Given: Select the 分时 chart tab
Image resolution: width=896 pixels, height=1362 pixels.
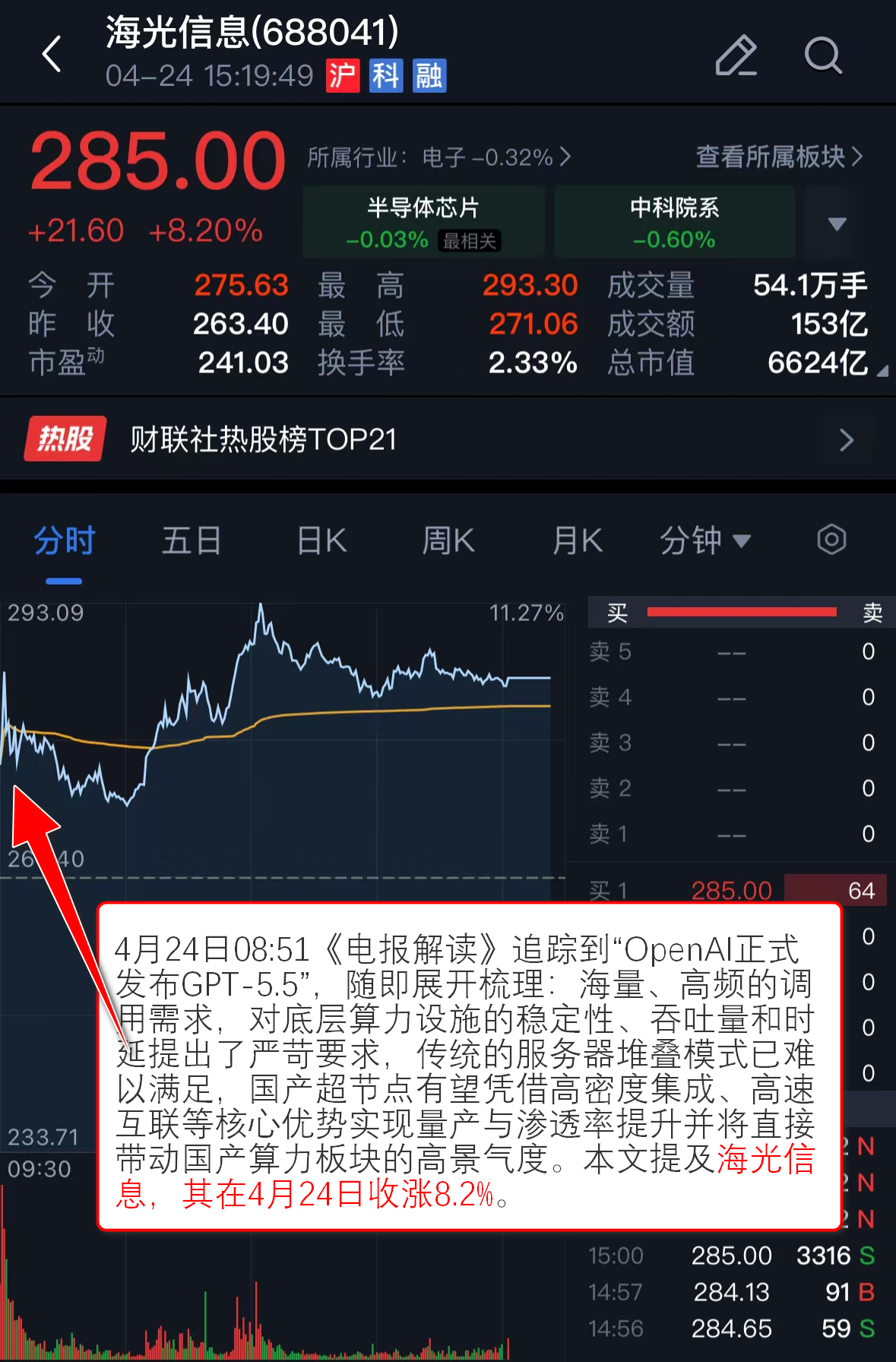Looking at the screenshot, I should (64, 541).
